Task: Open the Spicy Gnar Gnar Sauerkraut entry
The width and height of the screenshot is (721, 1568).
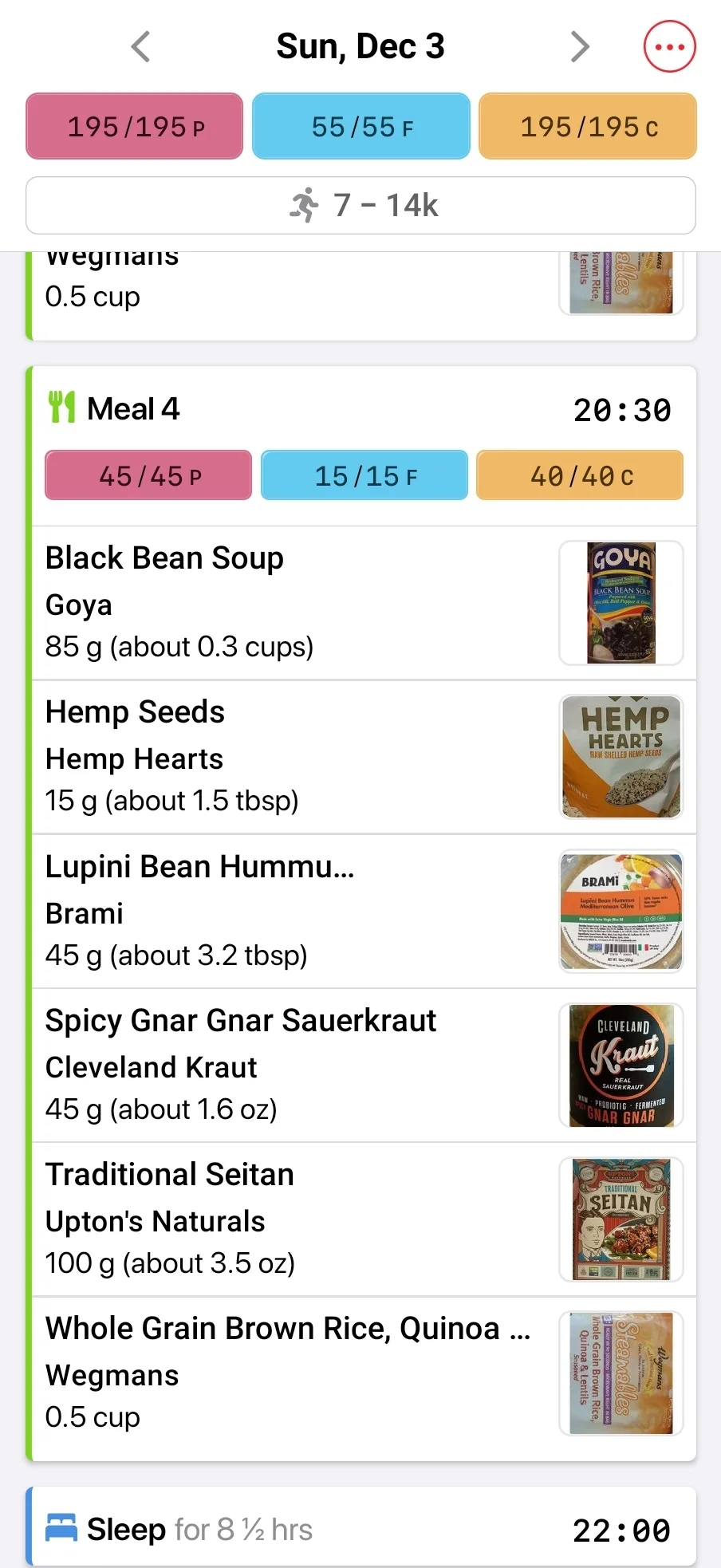Action: pos(363,1065)
